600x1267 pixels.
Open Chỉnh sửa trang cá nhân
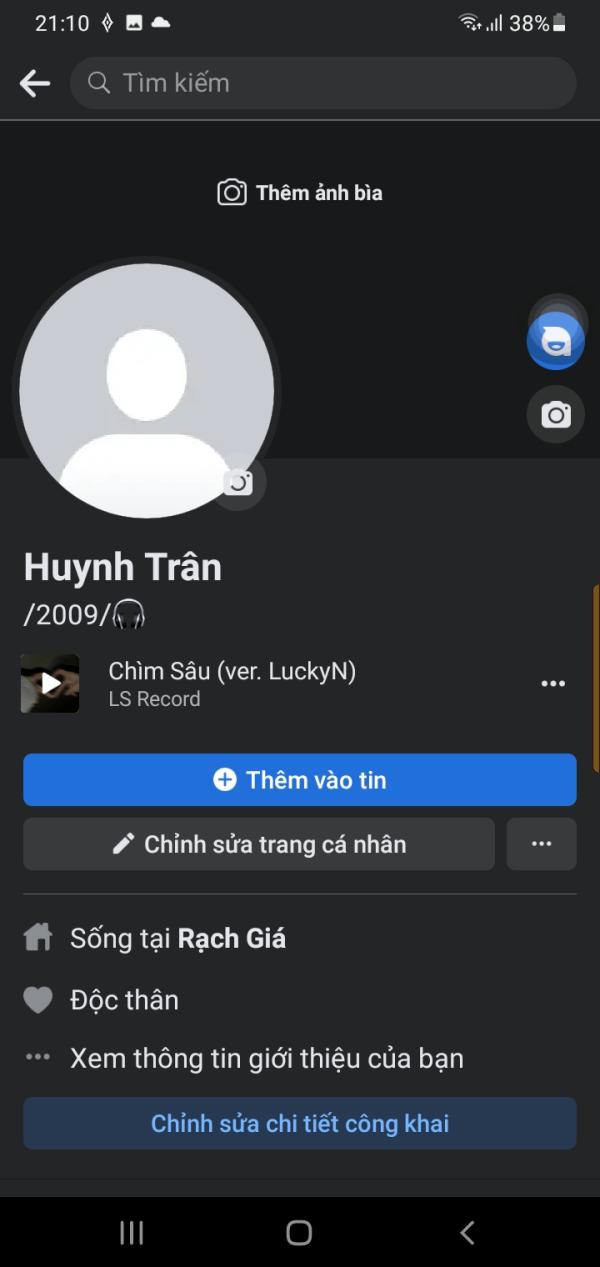point(259,844)
